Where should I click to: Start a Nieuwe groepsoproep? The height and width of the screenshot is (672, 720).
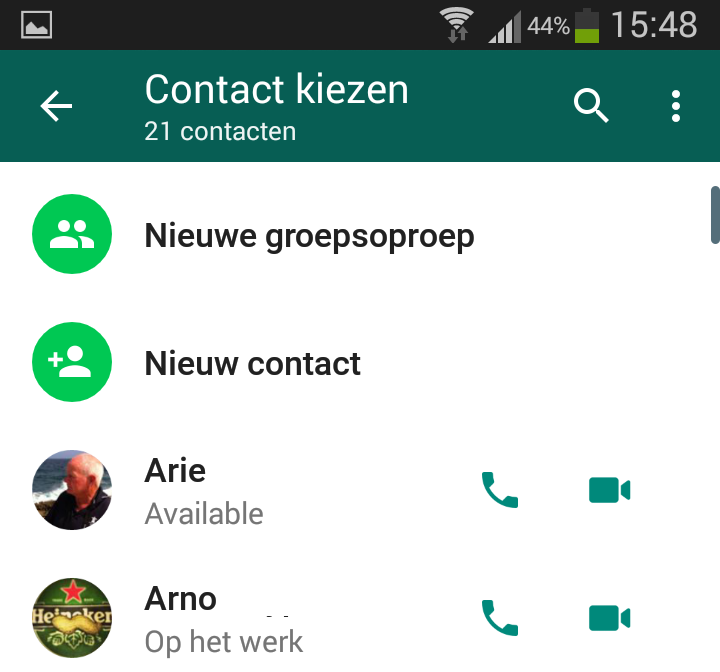point(309,236)
